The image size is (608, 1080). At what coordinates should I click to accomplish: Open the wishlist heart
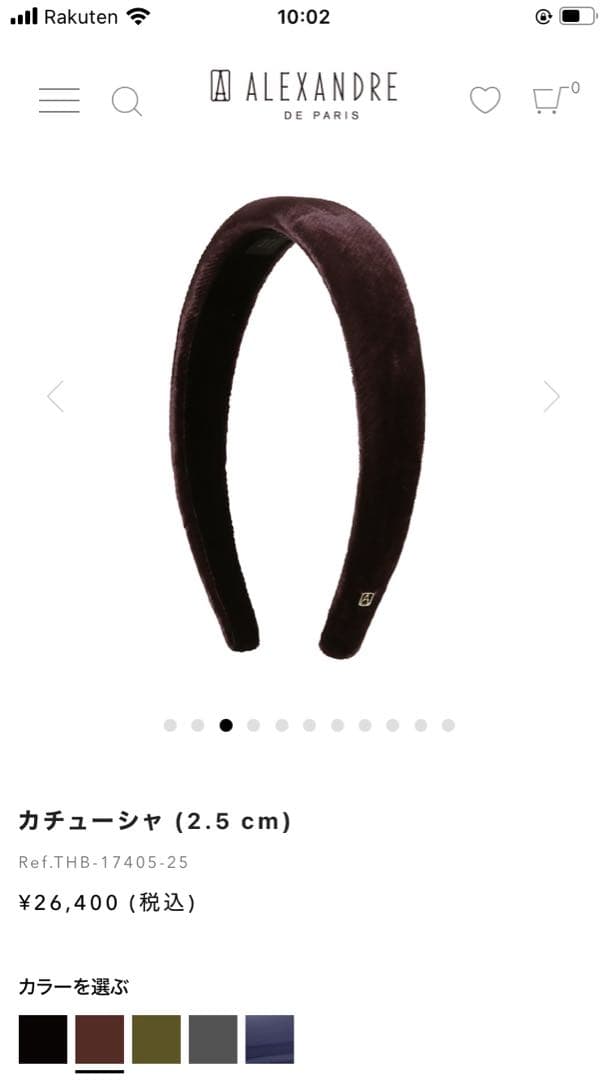pyautogui.click(x=485, y=100)
